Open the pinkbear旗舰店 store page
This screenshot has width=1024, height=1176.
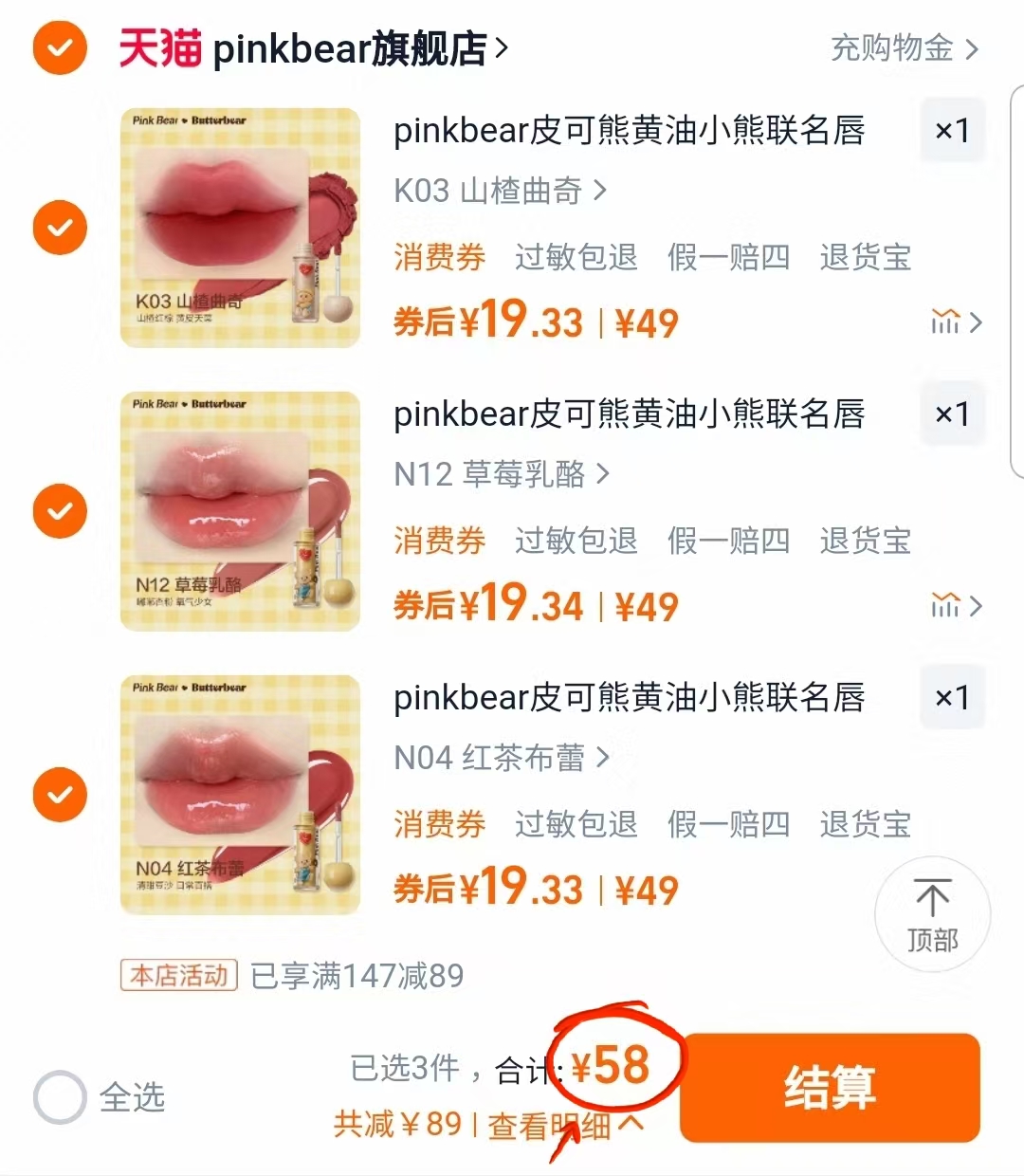click(x=351, y=49)
